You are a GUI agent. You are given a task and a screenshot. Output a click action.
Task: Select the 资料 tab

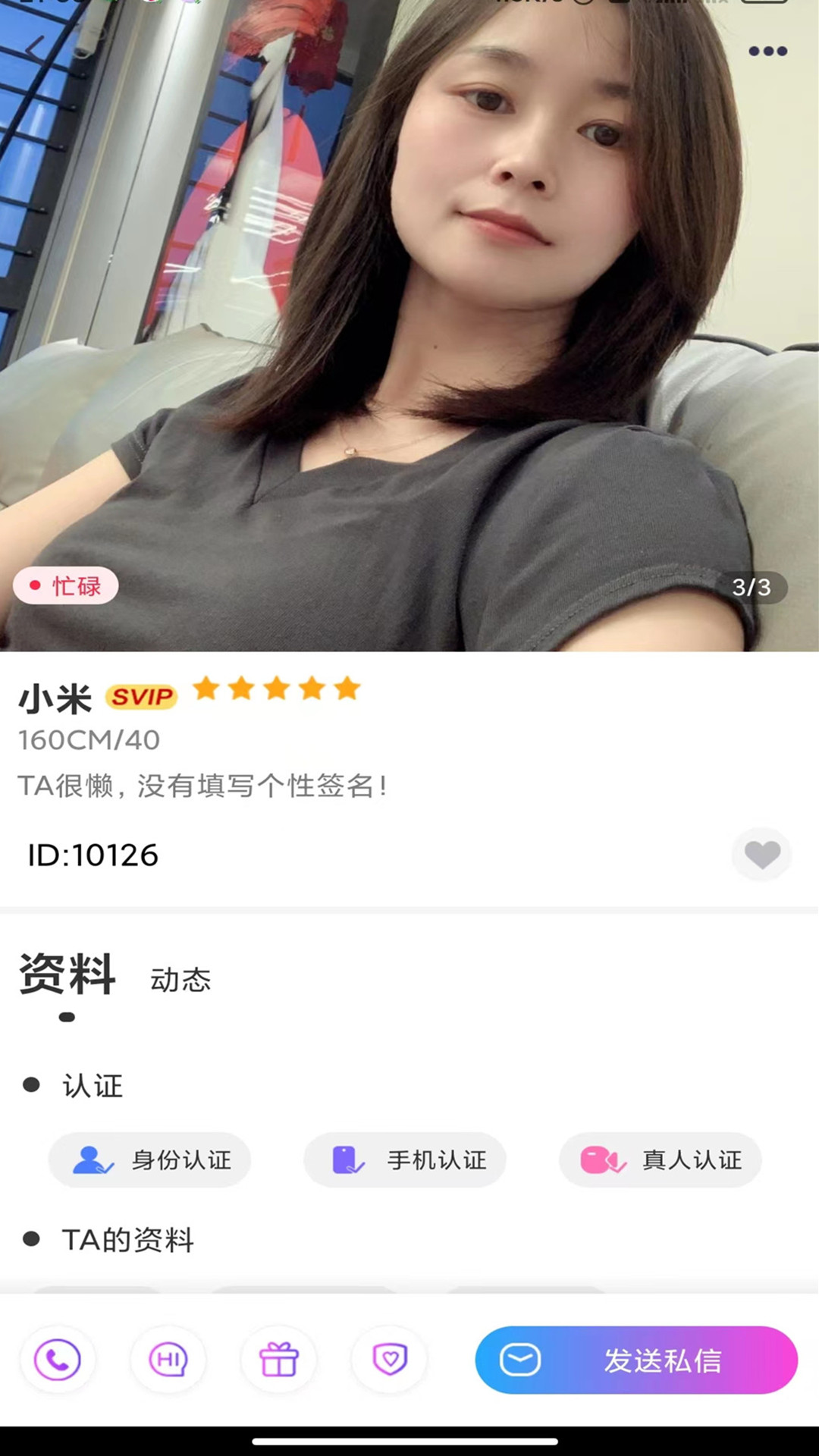(66, 978)
